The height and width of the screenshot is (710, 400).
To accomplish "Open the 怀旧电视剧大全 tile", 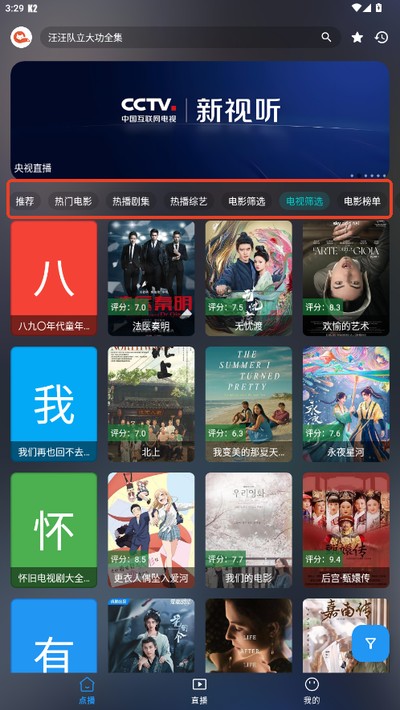I will click(x=54, y=530).
